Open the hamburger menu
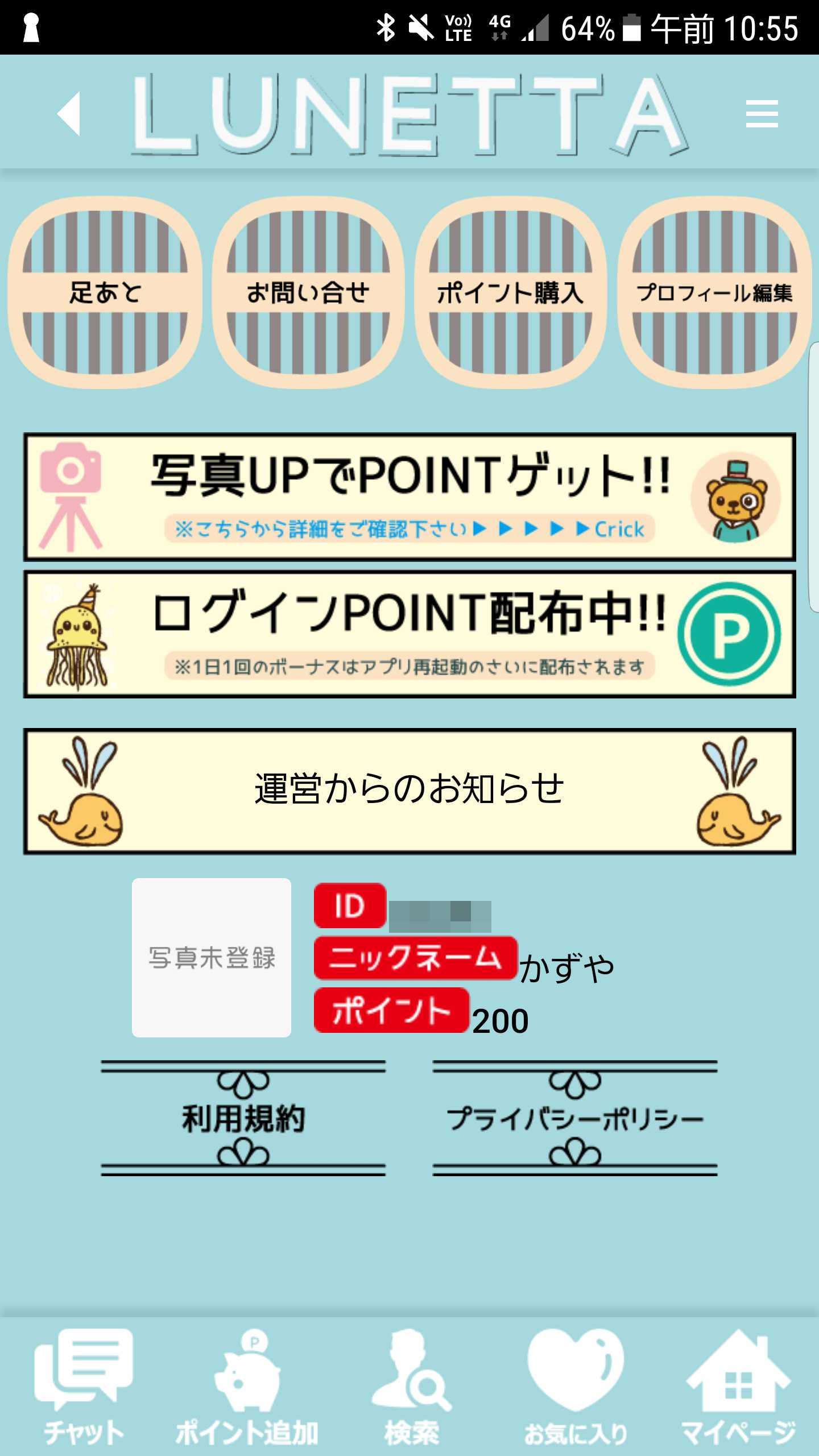The height and width of the screenshot is (1456, 819). (762, 114)
